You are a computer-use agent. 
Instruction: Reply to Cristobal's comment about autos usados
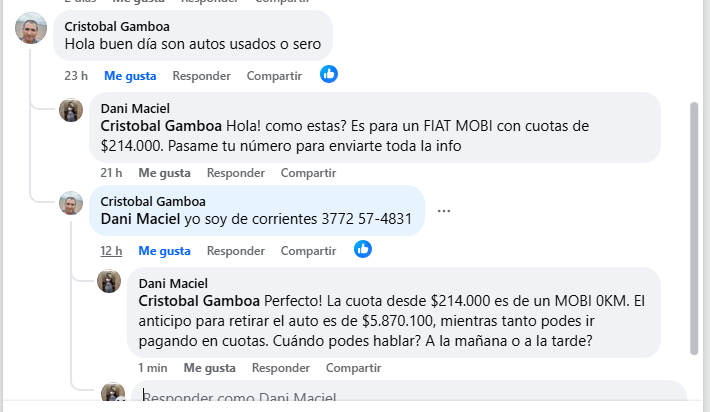tap(201, 75)
